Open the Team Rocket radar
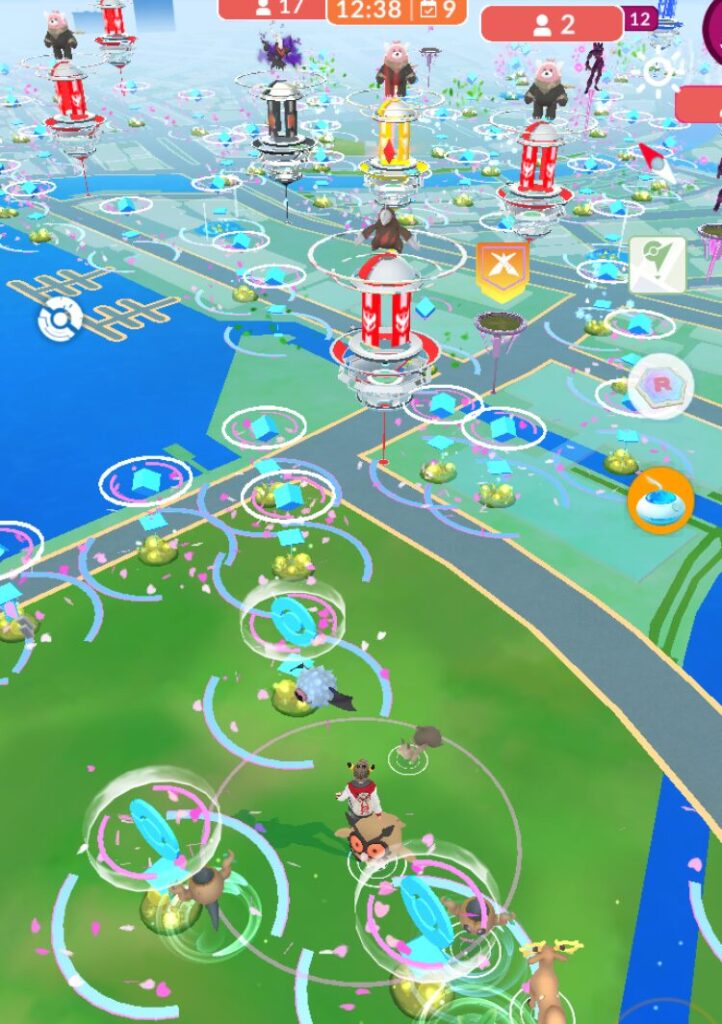 coord(660,385)
